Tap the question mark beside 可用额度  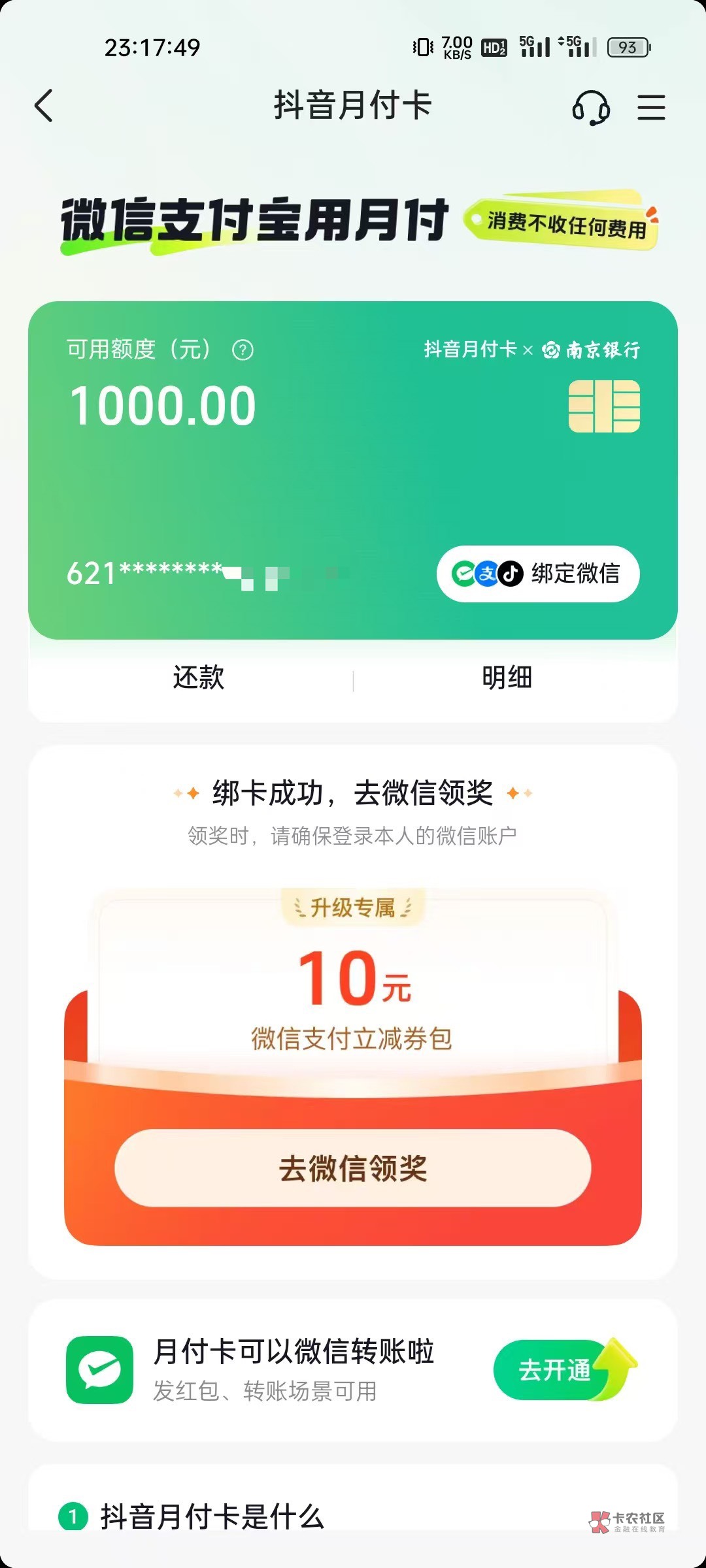point(243,350)
